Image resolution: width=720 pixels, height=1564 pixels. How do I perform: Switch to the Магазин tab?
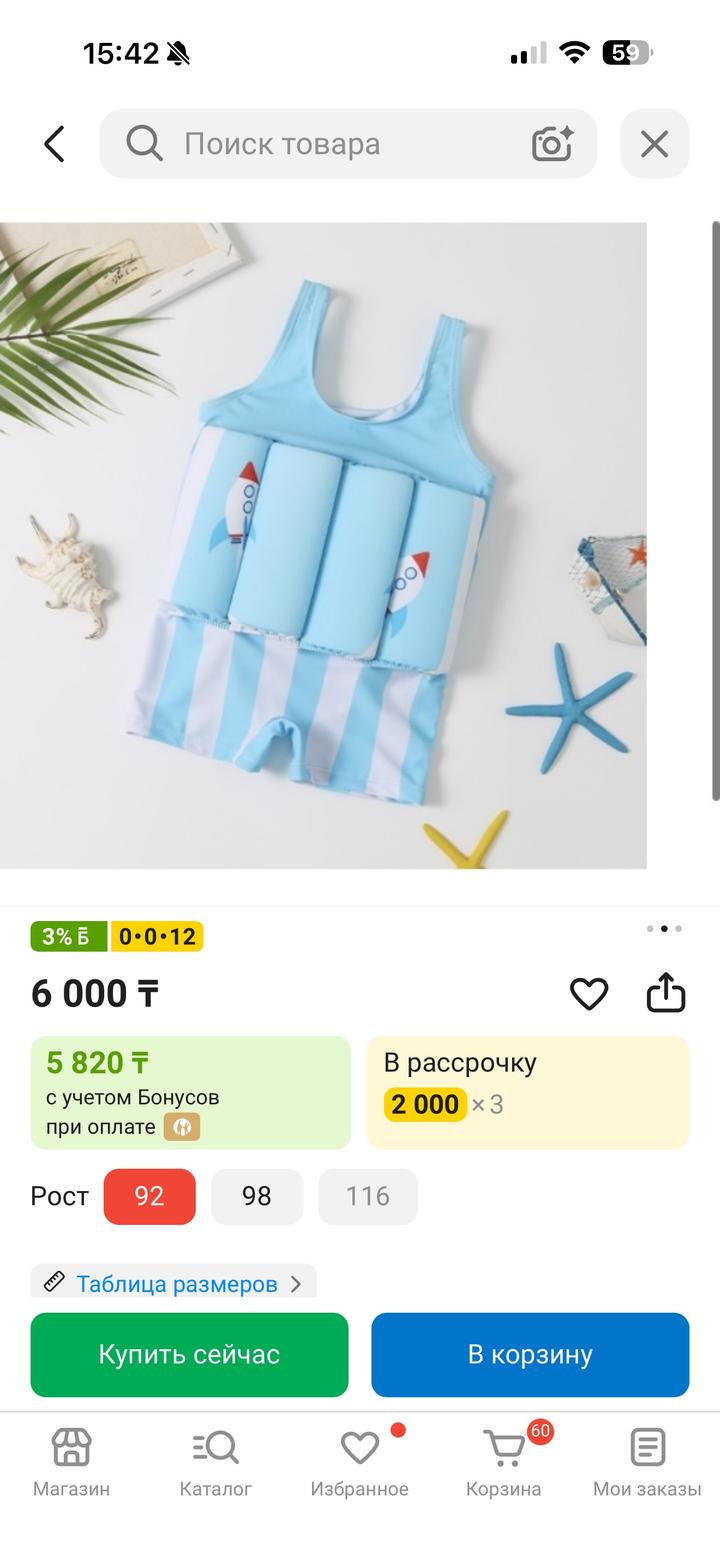71,1462
